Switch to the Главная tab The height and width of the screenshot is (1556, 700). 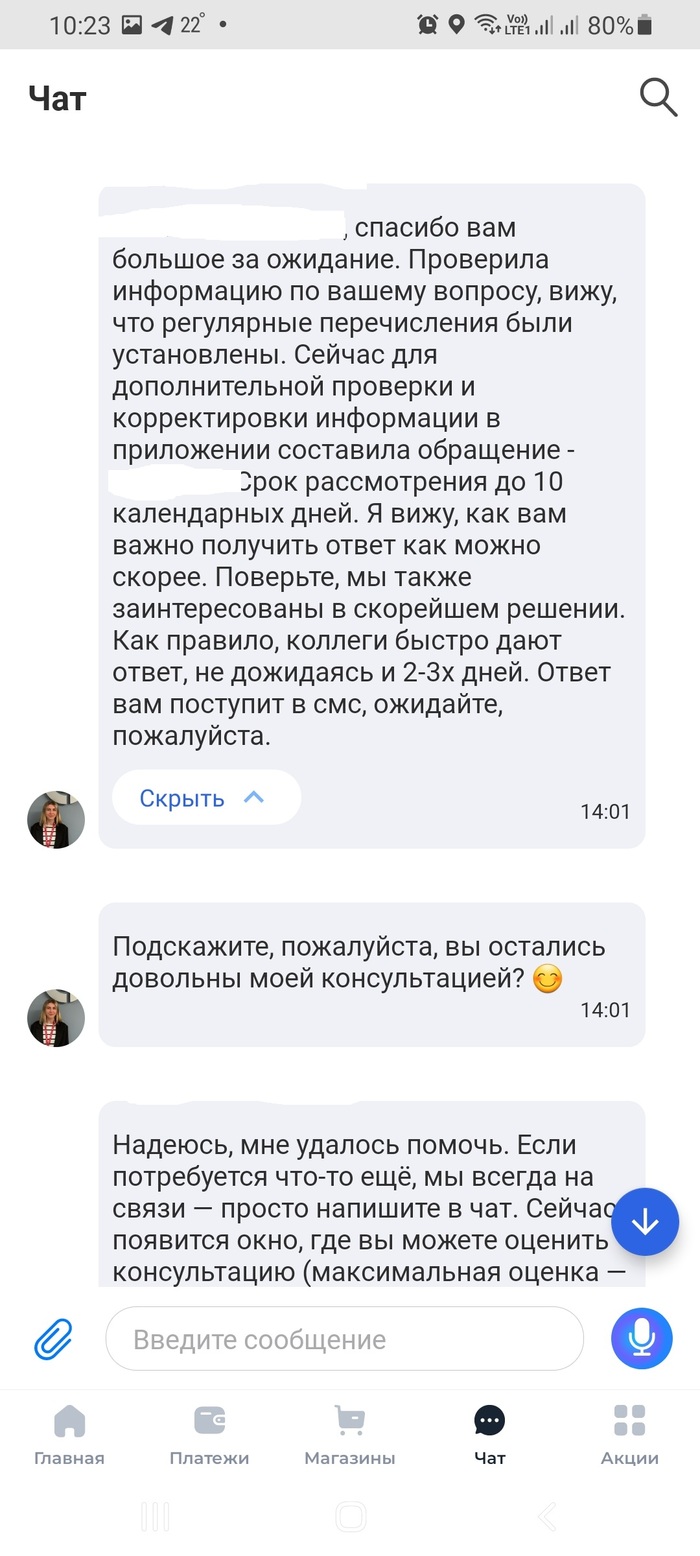coord(69,1434)
